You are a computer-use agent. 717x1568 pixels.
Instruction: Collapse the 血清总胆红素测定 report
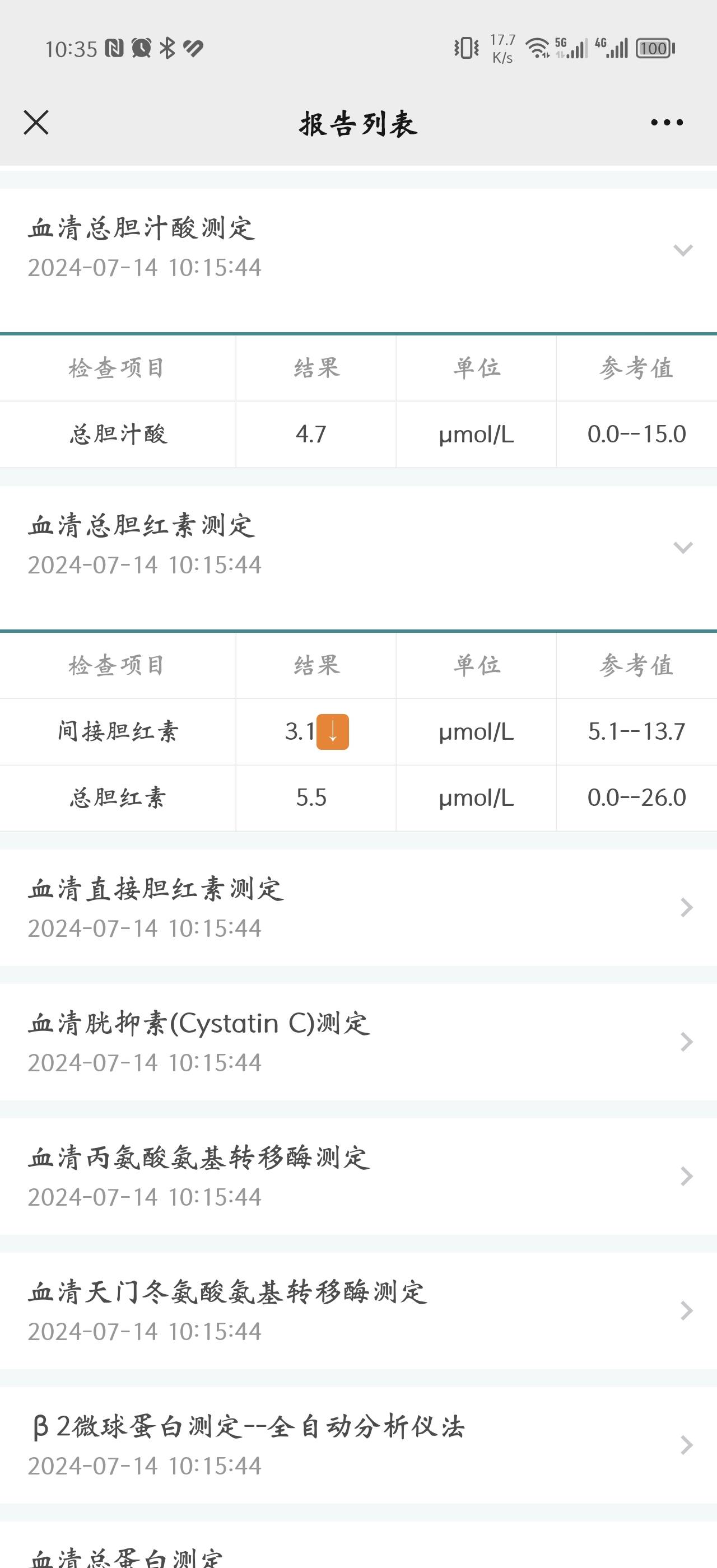683,547
